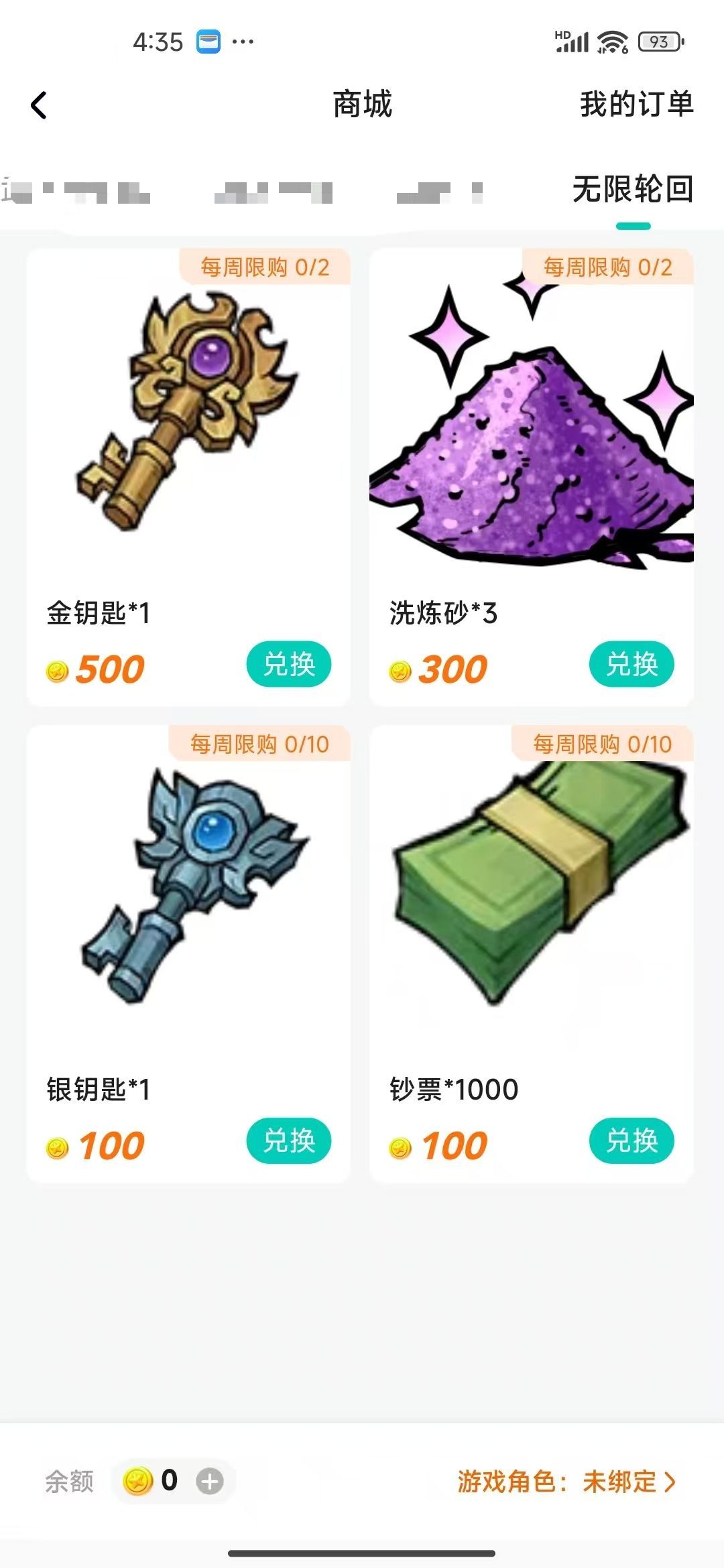Image resolution: width=724 pixels, height=1568 pixels.
Task: Tap 兑换 to redeem 钞票*1000
Action: point(631,1141)
